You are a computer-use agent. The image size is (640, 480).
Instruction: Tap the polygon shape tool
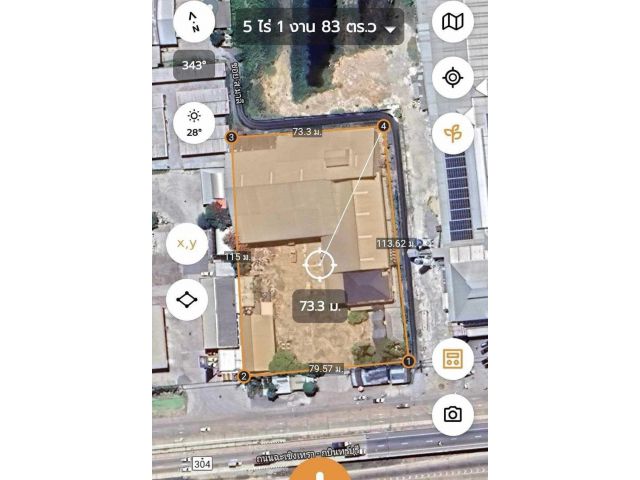point(187,299)
